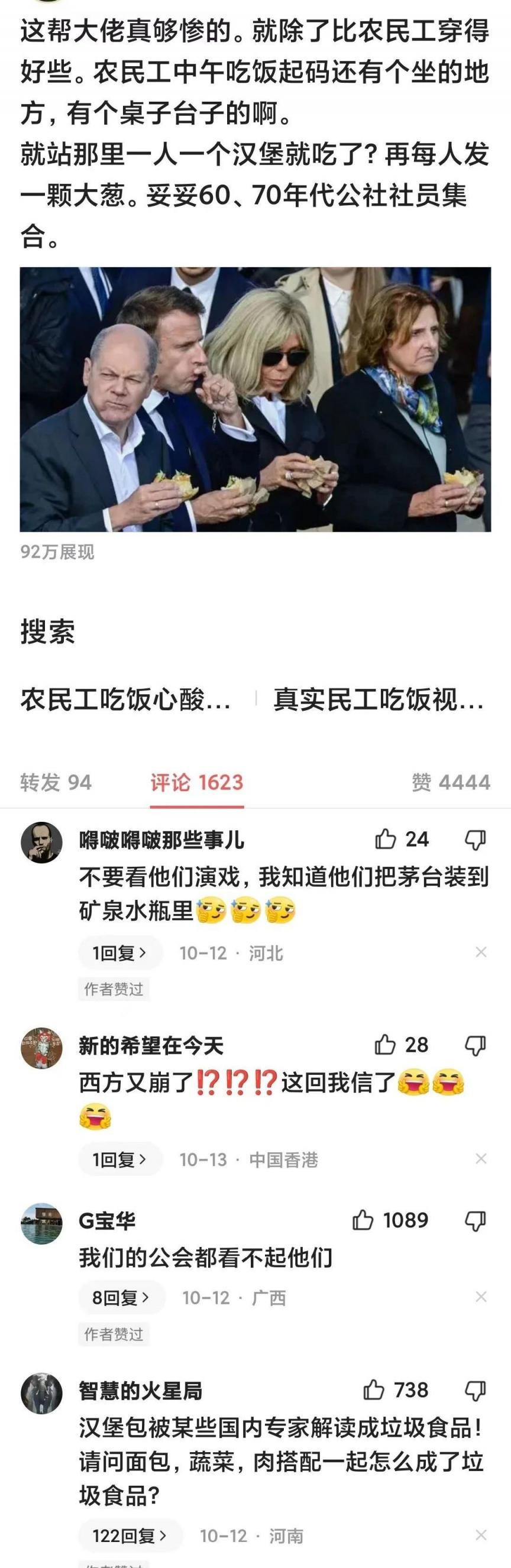Dislike G宝华's comment

click(x=475, y=1221)
